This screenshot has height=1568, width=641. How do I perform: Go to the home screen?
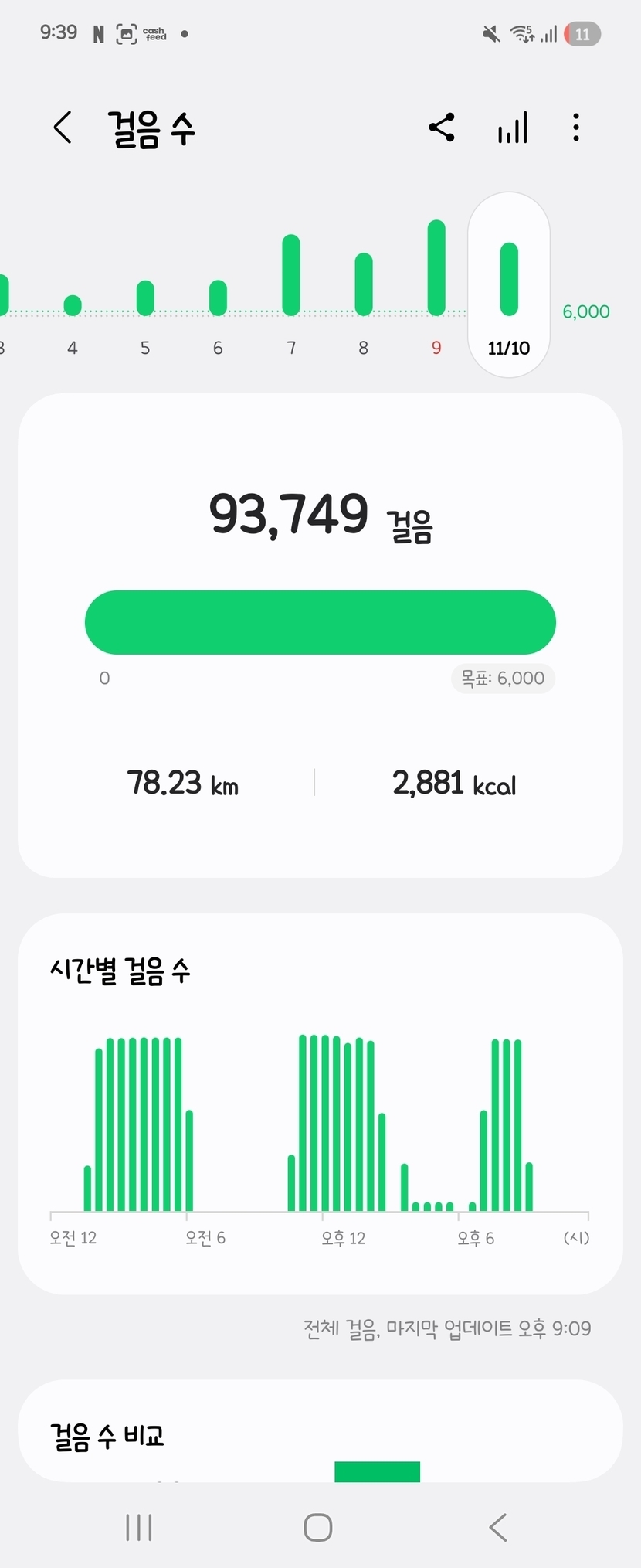click(318, 1527)
